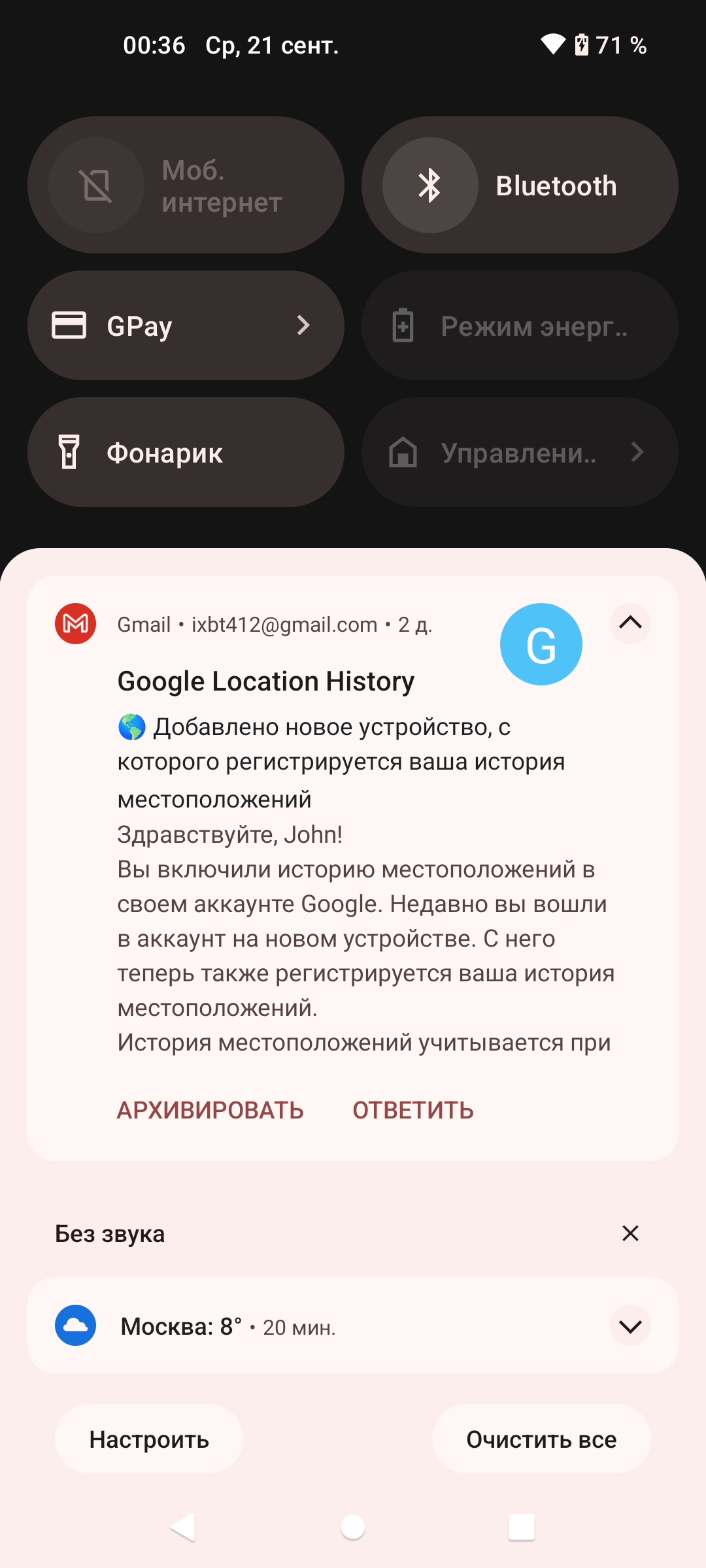Open the home device controls tile

pyautogui.click(x=519, y=452)
